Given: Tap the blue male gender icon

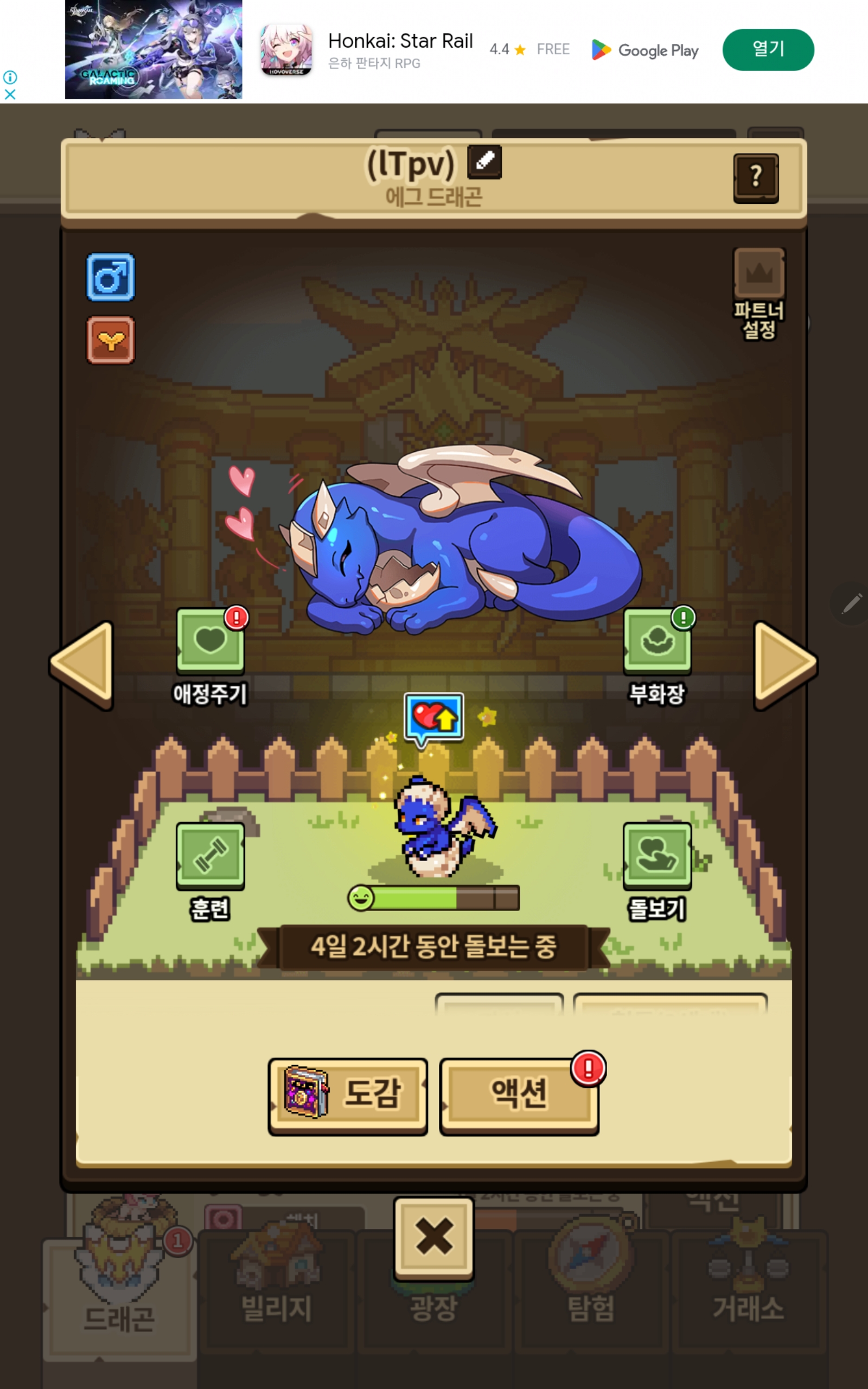Looking at the screenshot, I should tap(111, 277).
